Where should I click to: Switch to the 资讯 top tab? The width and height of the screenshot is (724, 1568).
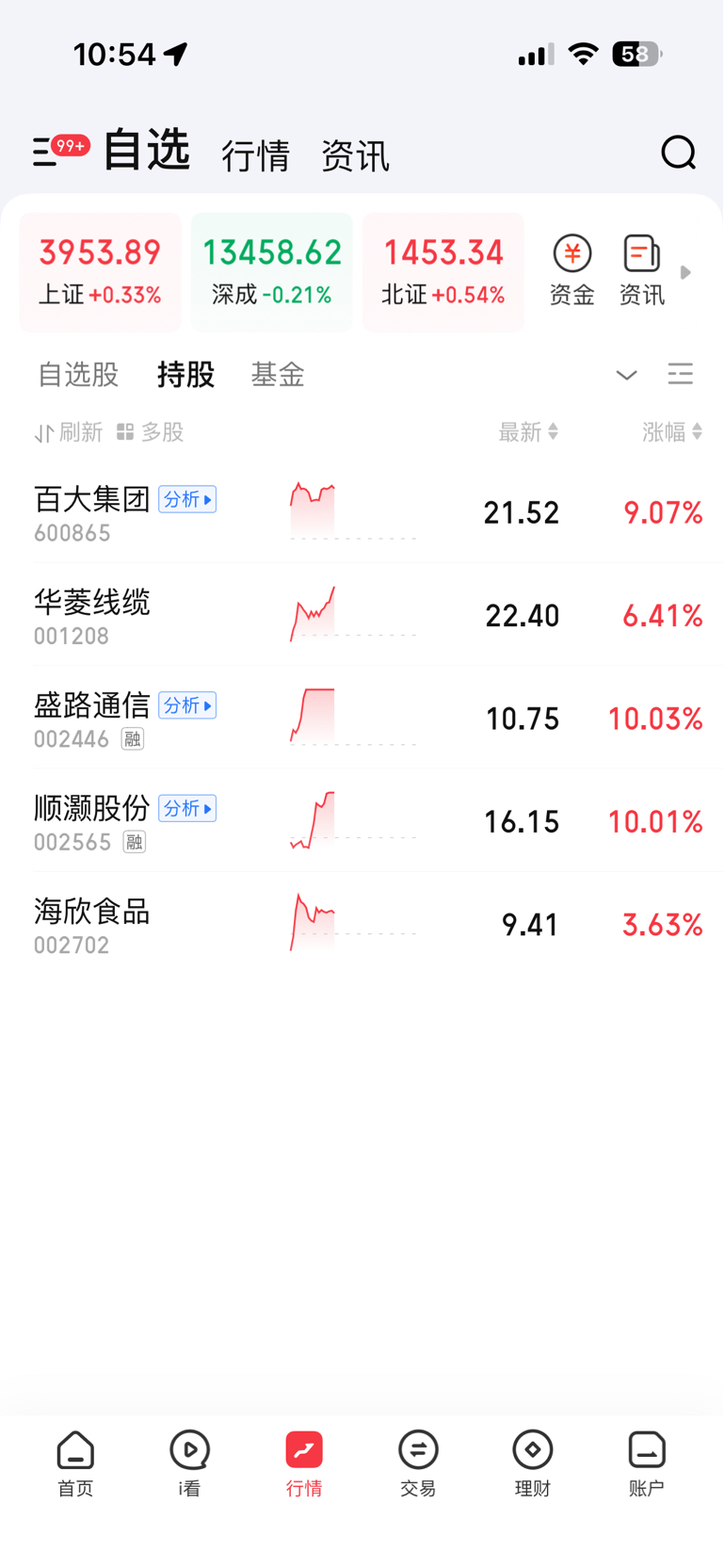click(355, 155)
